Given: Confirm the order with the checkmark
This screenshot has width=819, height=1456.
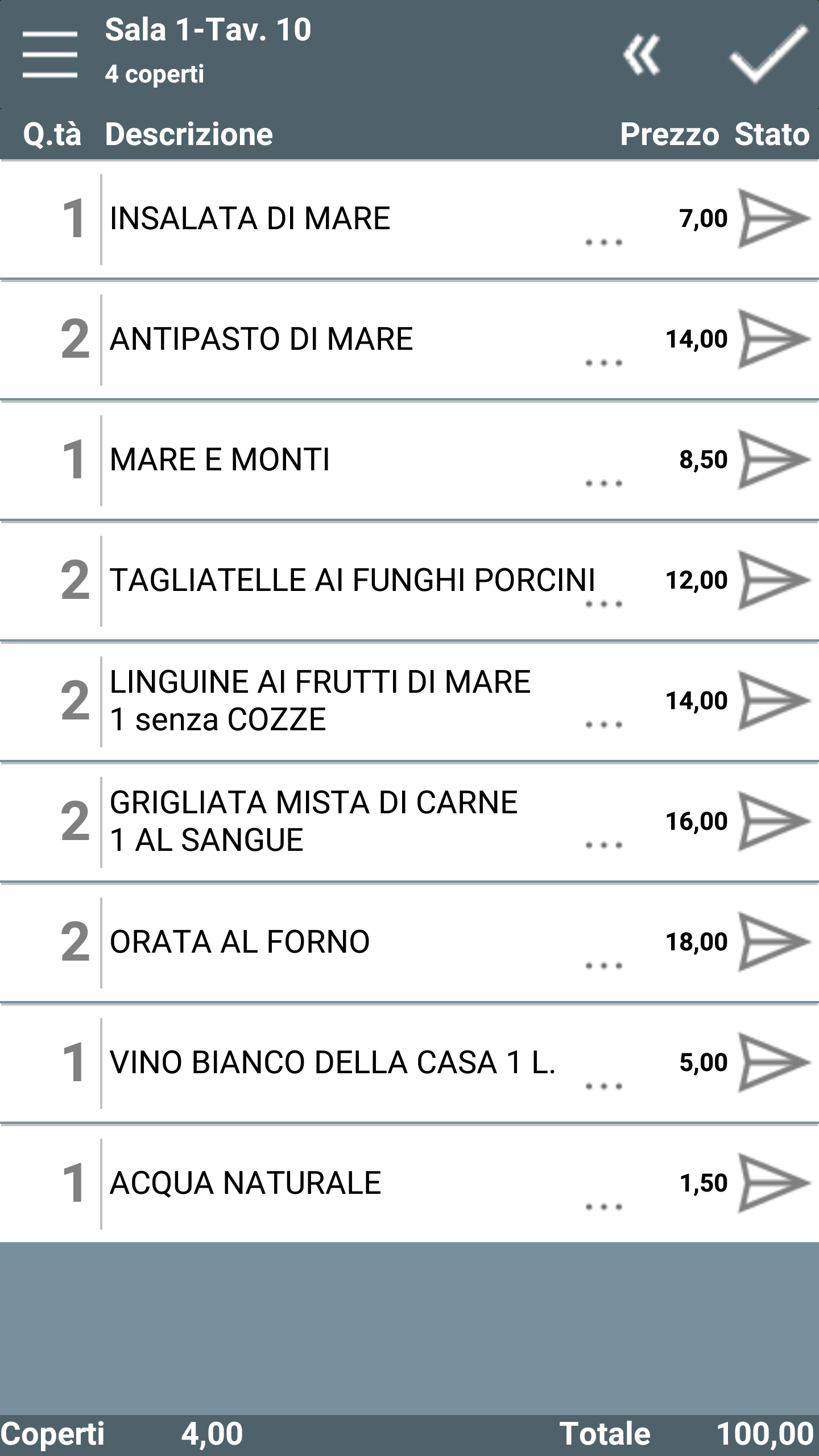Looking at the screenshot, I should (769, 53).
